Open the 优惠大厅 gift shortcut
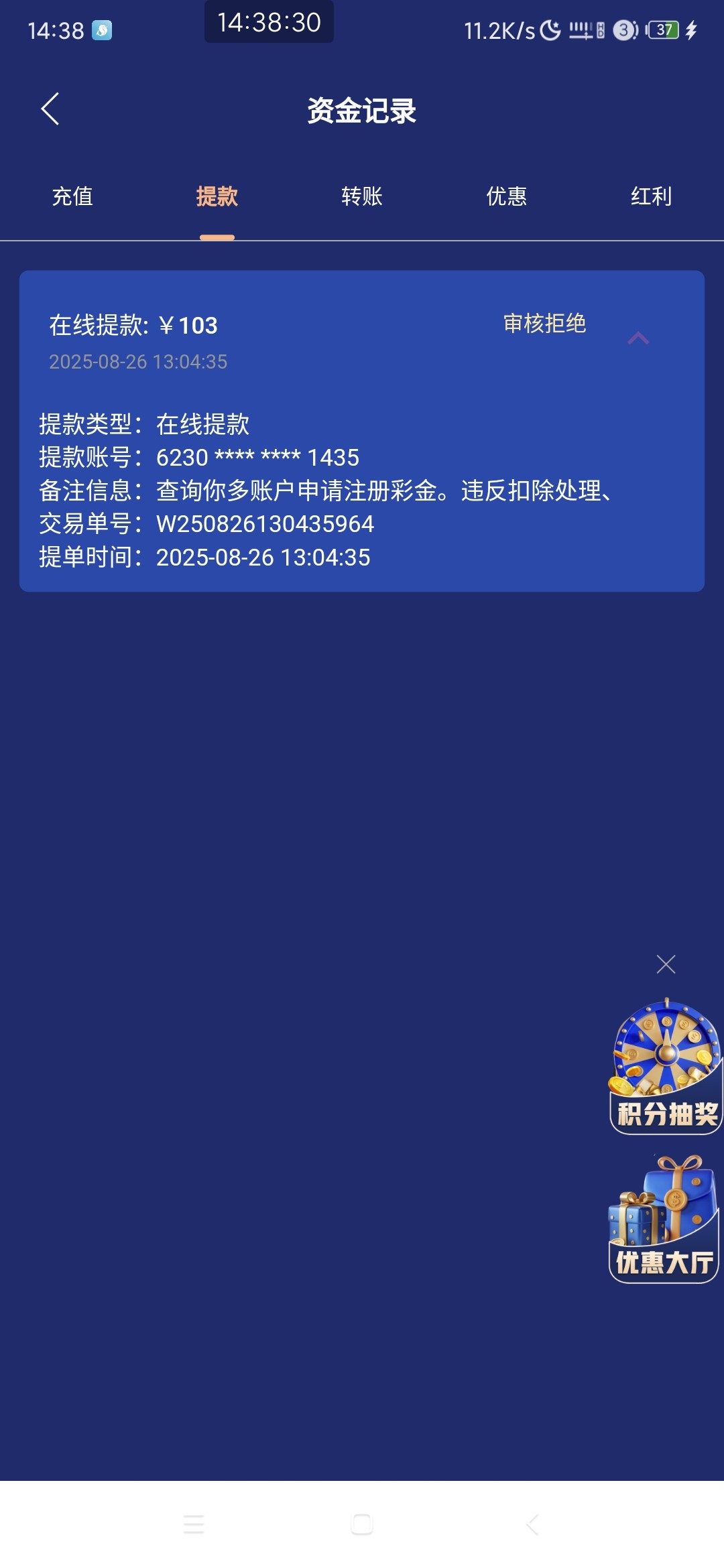724x1568 pixels. (664, 1220)
